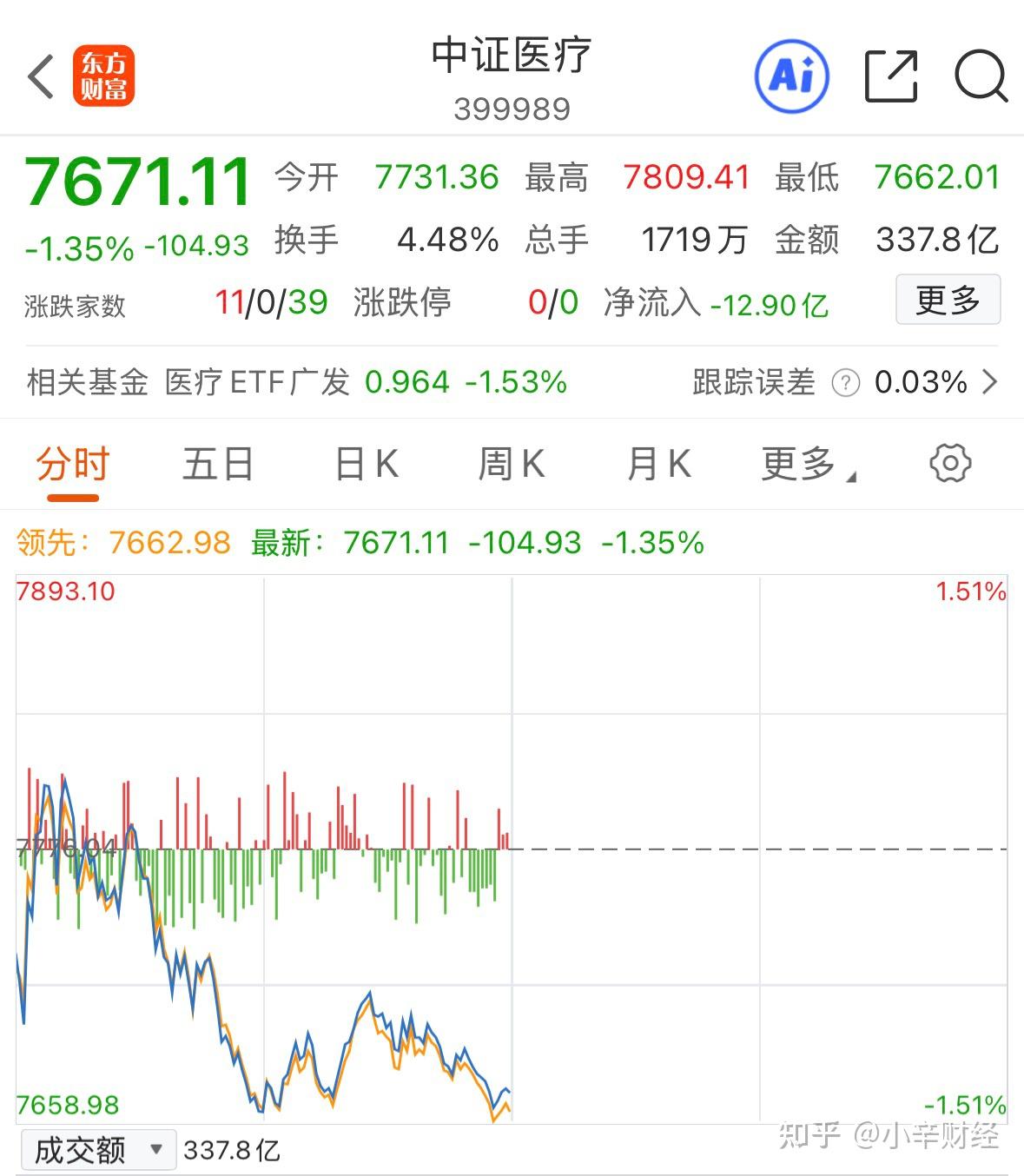Open the search icon
The image size is (1024, 1176).
[x=980, y=76]
